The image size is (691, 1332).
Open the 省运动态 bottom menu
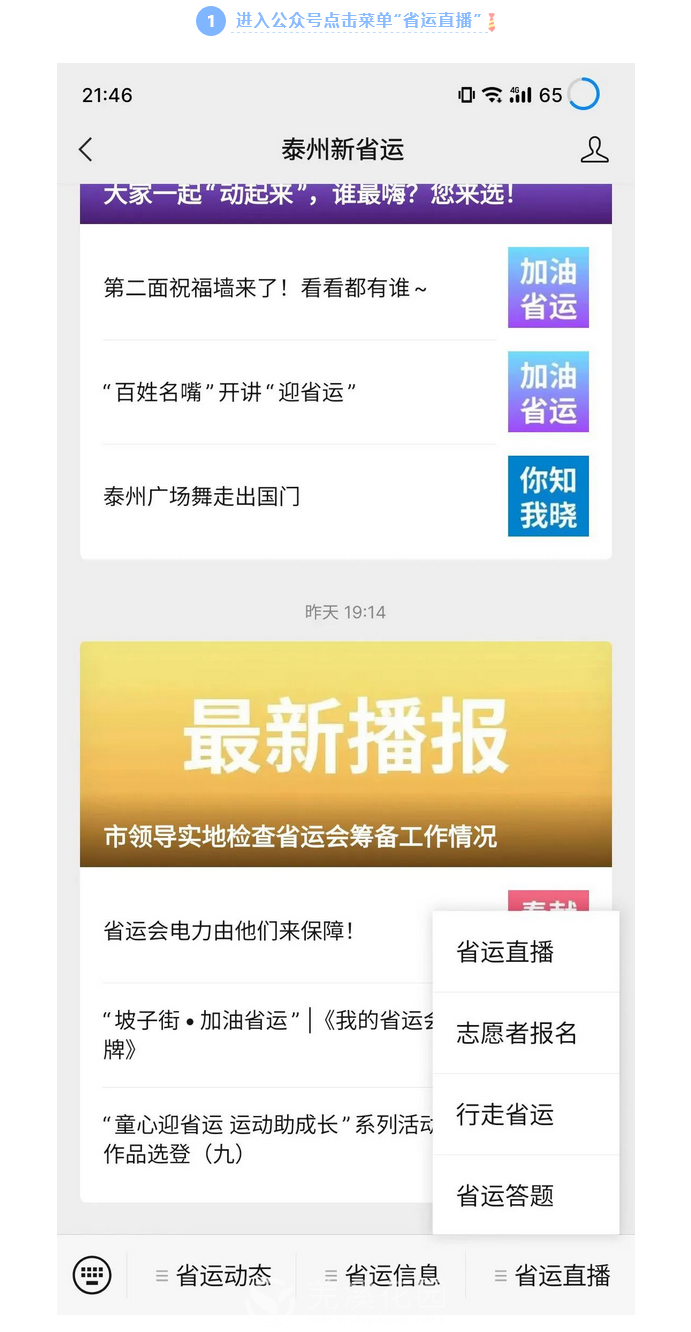click(213, 1275)
